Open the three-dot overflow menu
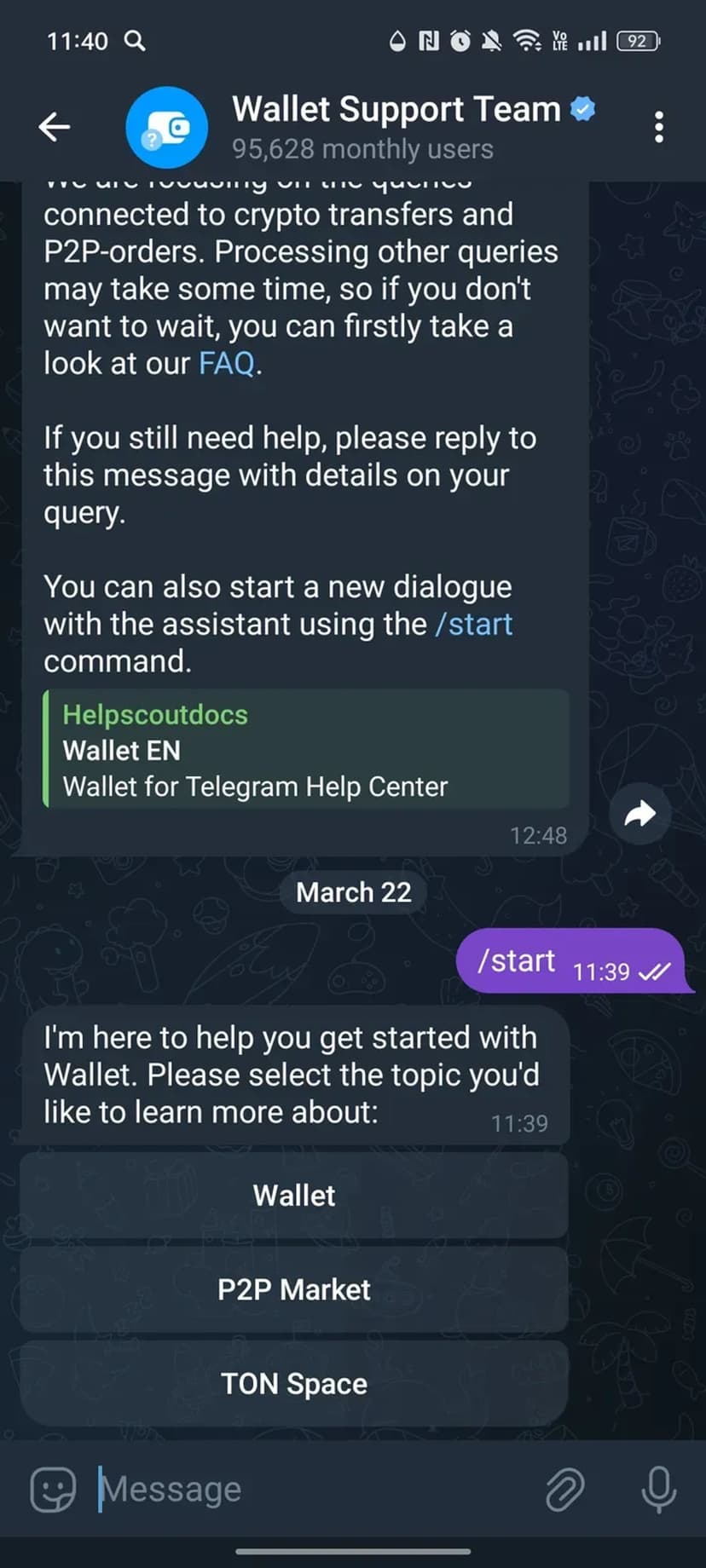This screenshot has width=706, height=1568. point(658,127)
